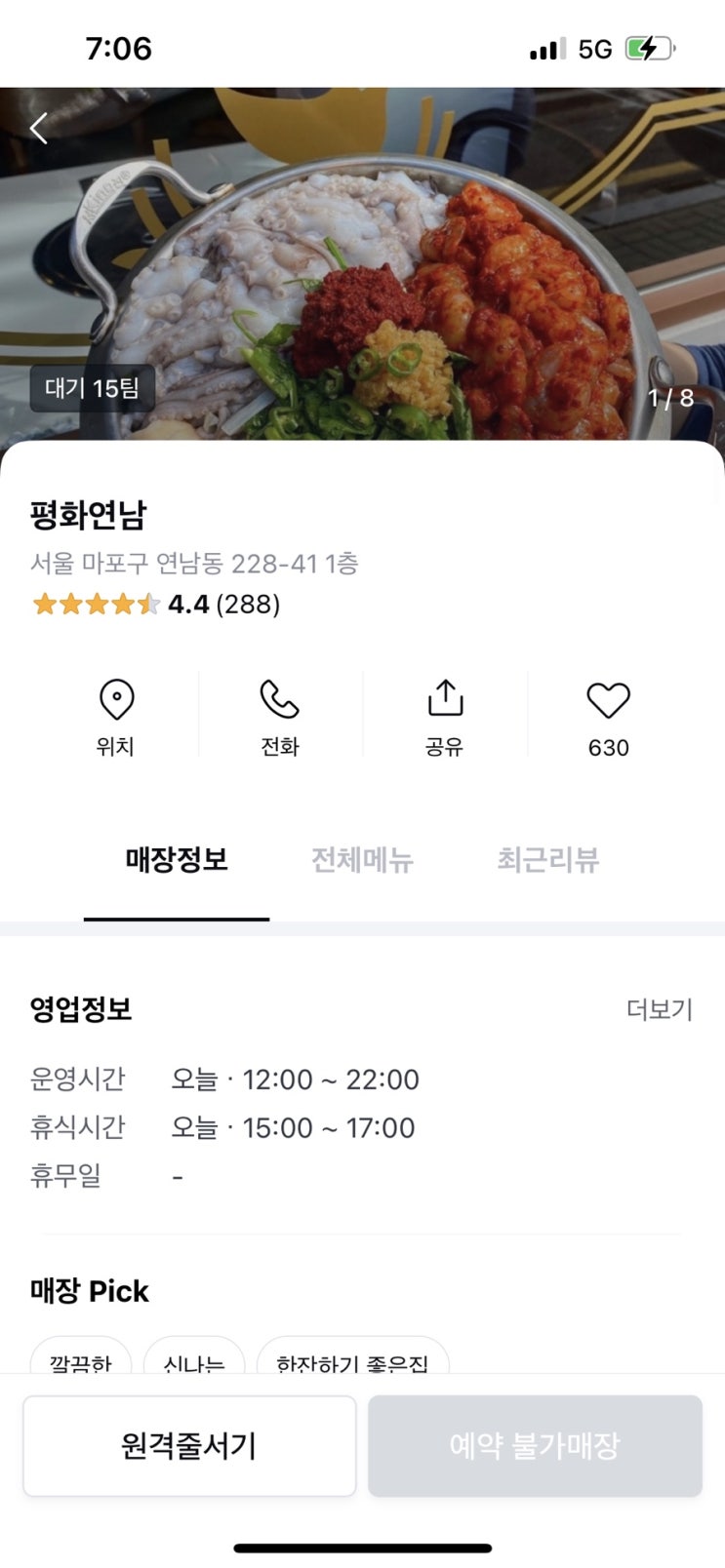The width and height of the screenshot is (725, 1568).
Task: Join the remote queue with 원격줄서기
Action: [x=189, y=1445]
